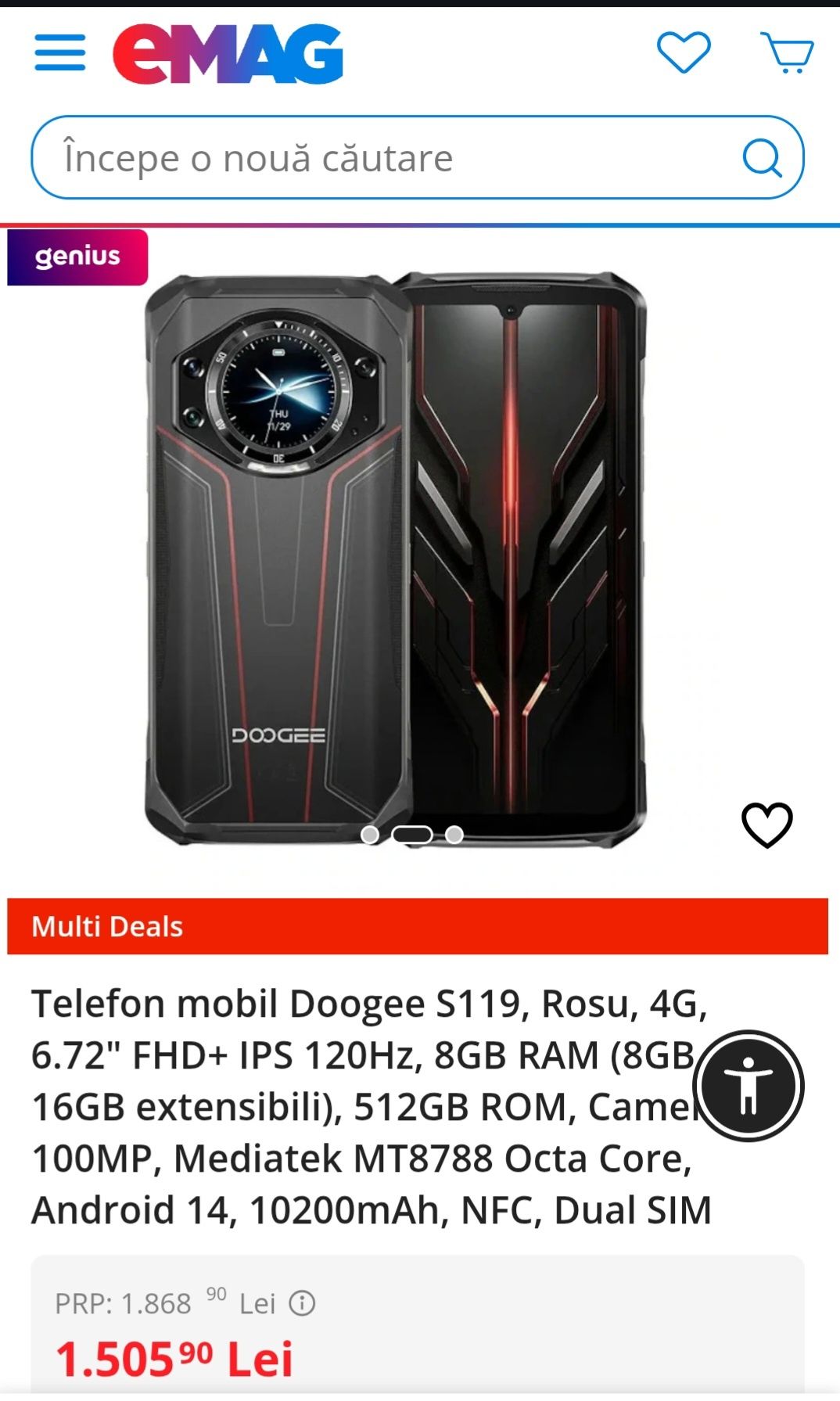This screenshot has height=1401, width=840.
Task: Tap the magnifier search icon
Action: 762,159
